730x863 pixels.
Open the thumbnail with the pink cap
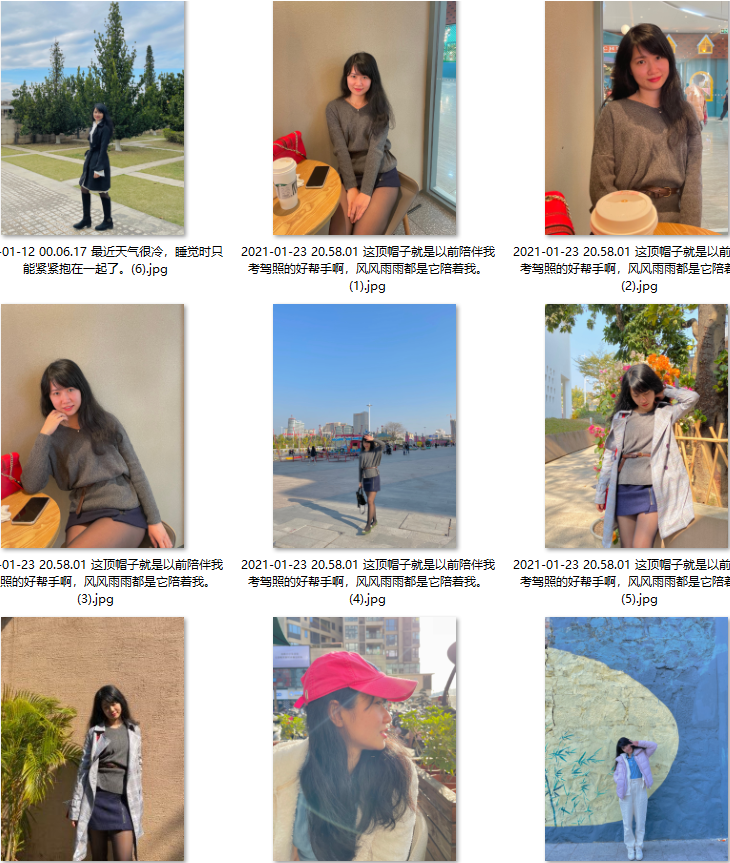[365, 739]
